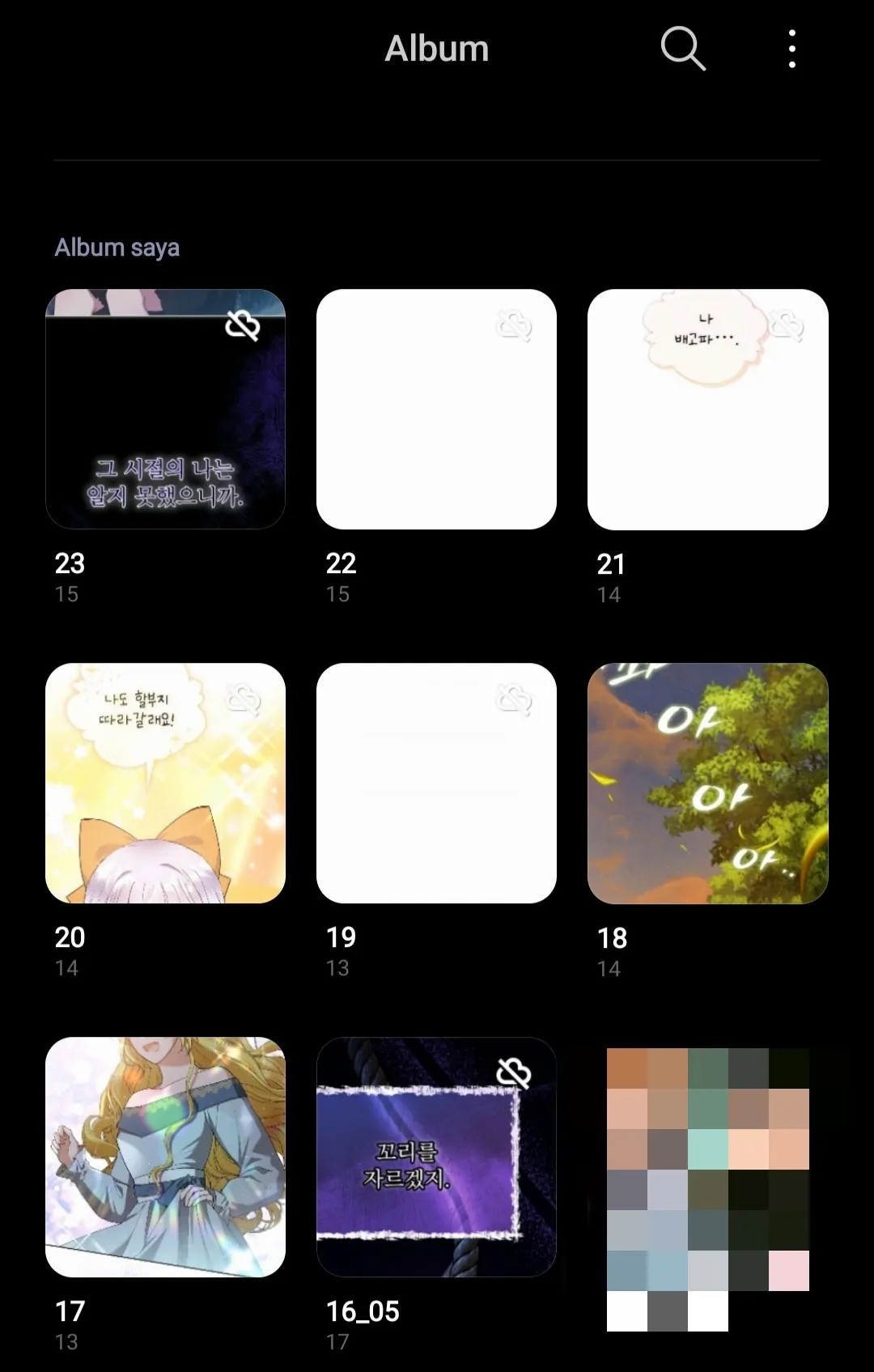Open the three-dot overflow menu
Screen dimensions: 874x1372
(791, 49)
